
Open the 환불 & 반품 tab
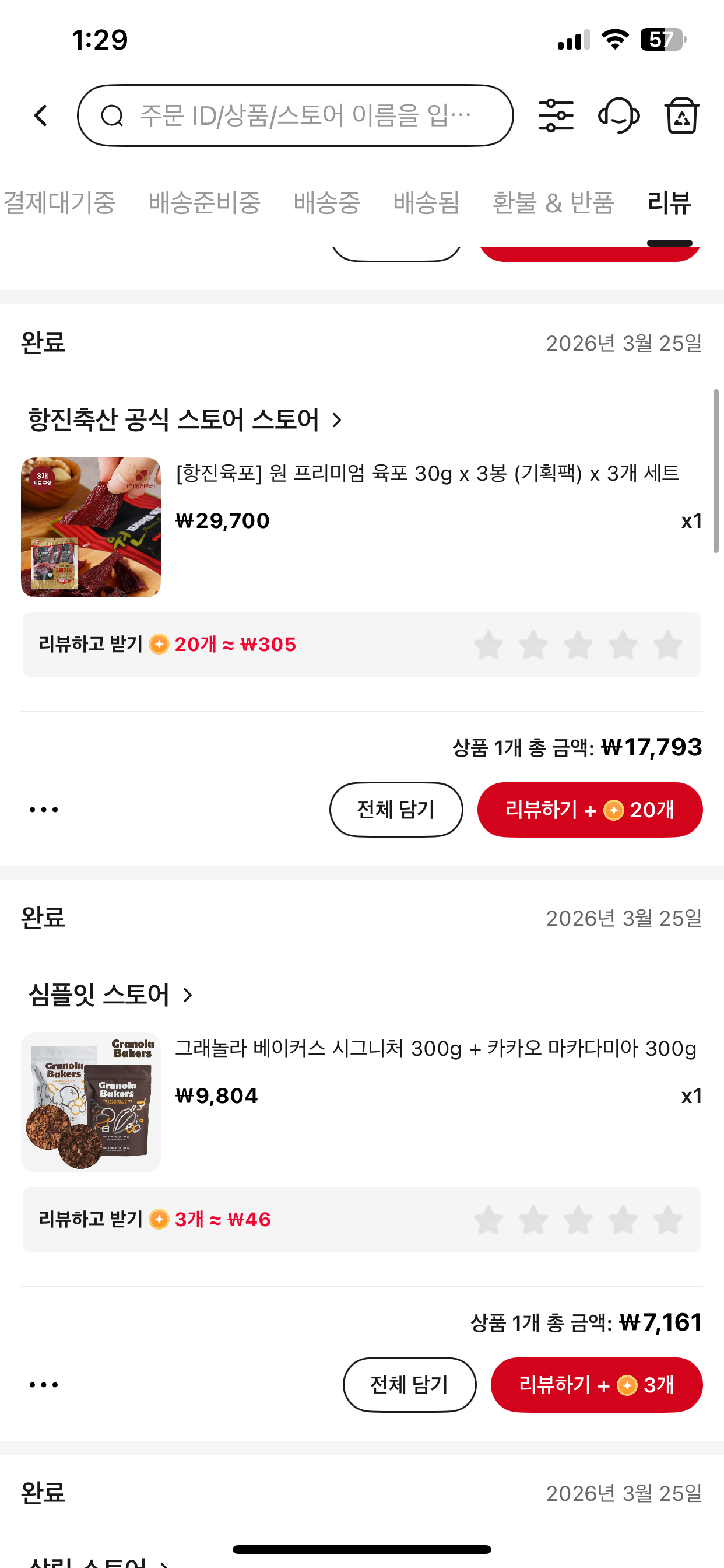point(553,202)
